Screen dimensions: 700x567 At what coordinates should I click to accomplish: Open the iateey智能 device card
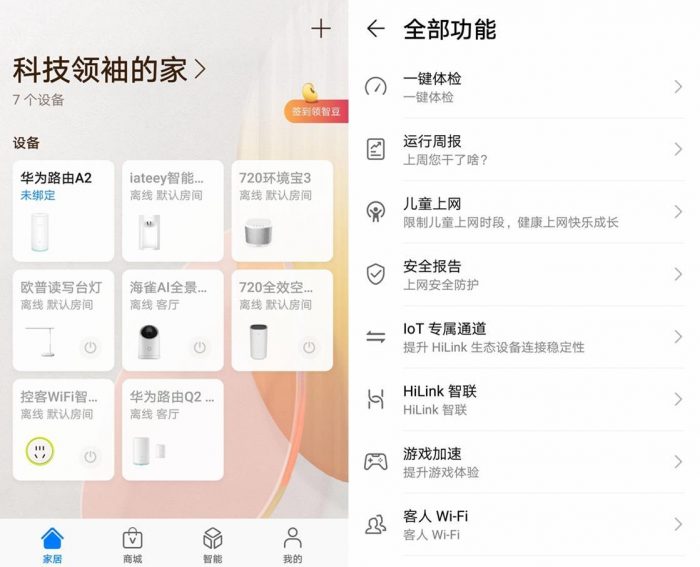[172, 210]
